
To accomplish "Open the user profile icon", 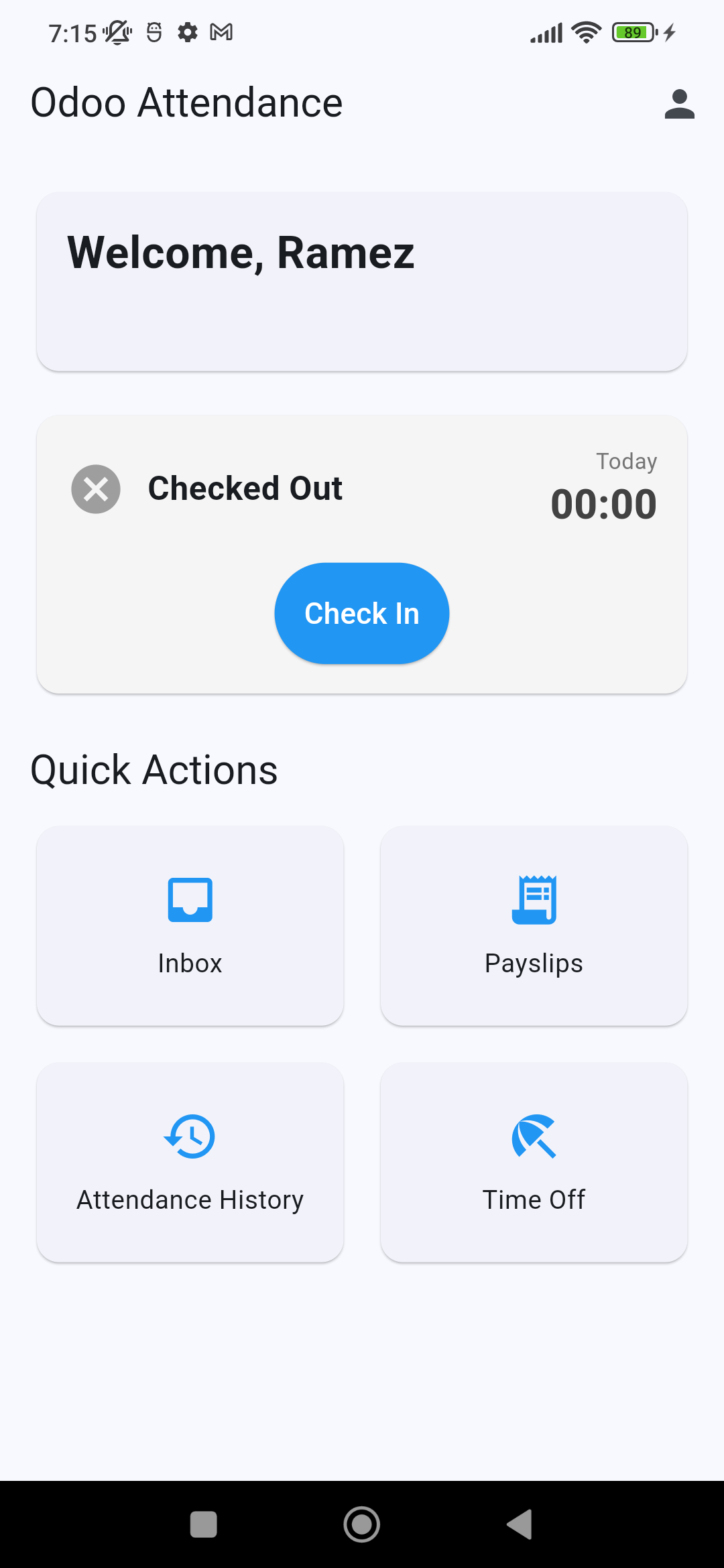I will 679,104.
